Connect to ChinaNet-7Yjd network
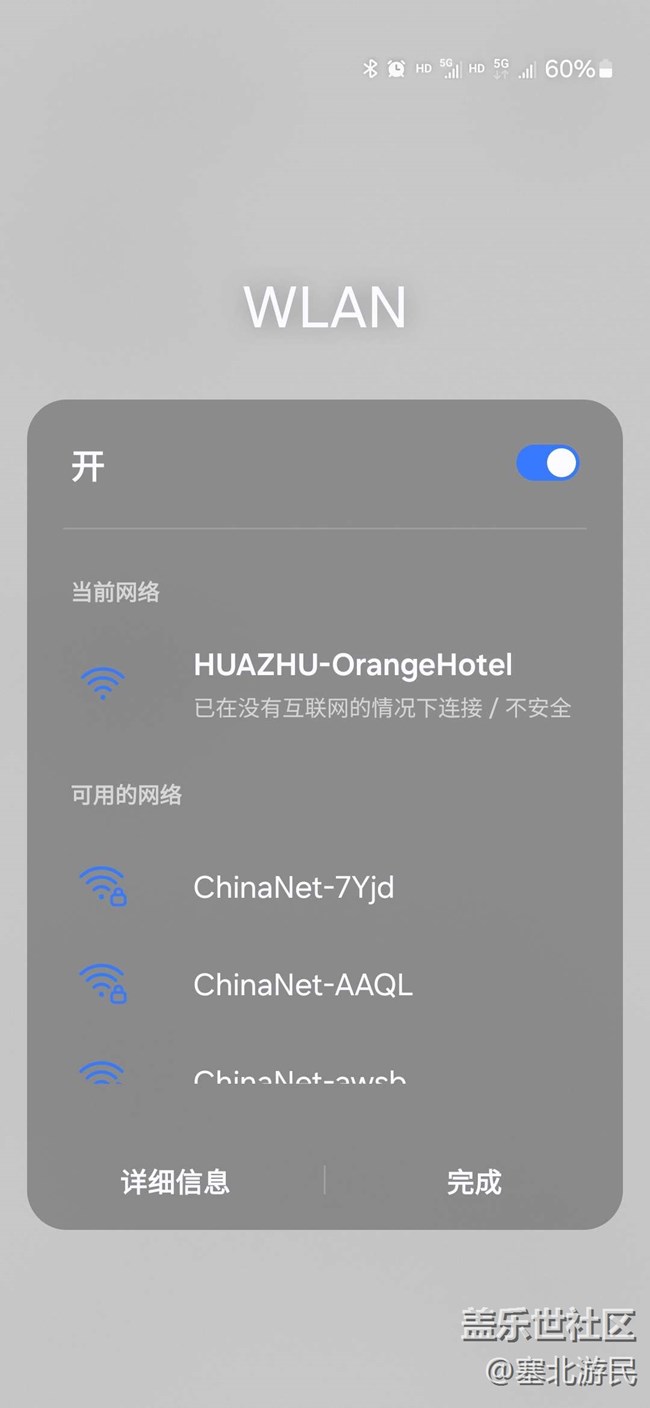The width and height of the screenshot is (650, 1408). [x=294, y=887]
